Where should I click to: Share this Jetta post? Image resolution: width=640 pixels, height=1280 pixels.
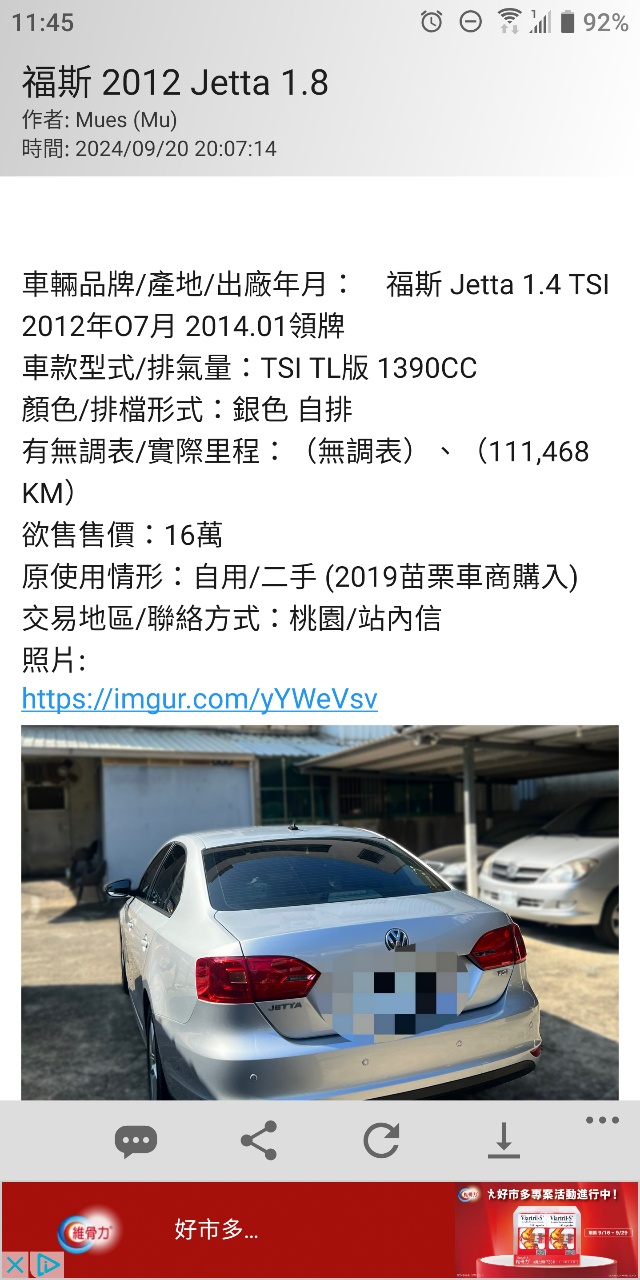(258, 1141)
